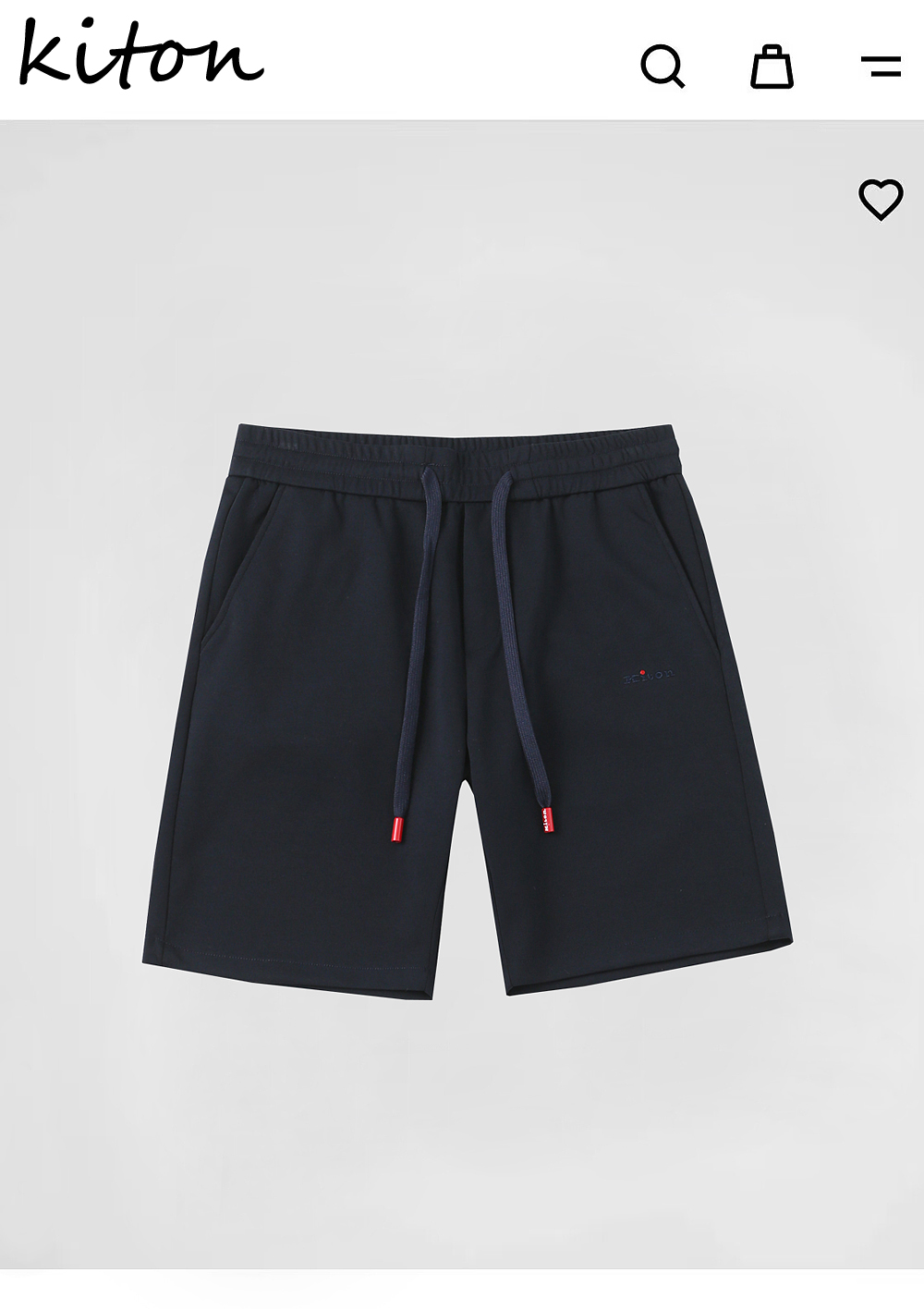Open the navy shorts product image

click(467, 707)
